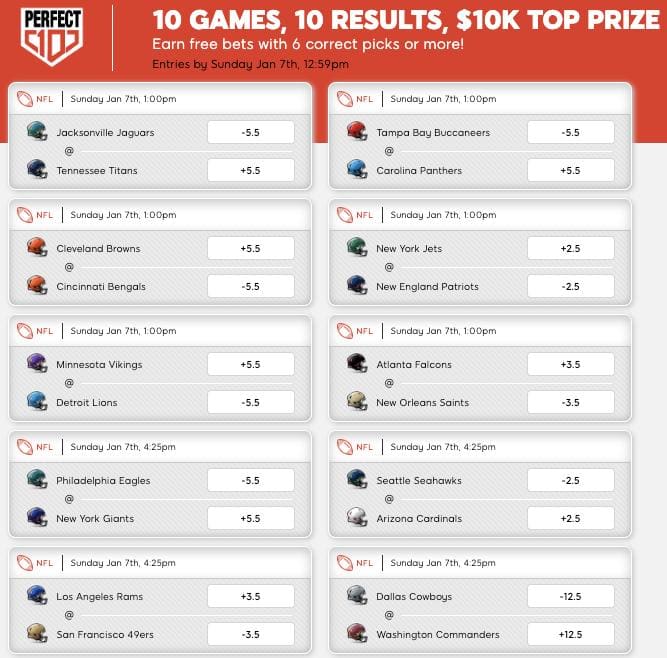Choose New York Jets +2.5

tap(570, 248)
